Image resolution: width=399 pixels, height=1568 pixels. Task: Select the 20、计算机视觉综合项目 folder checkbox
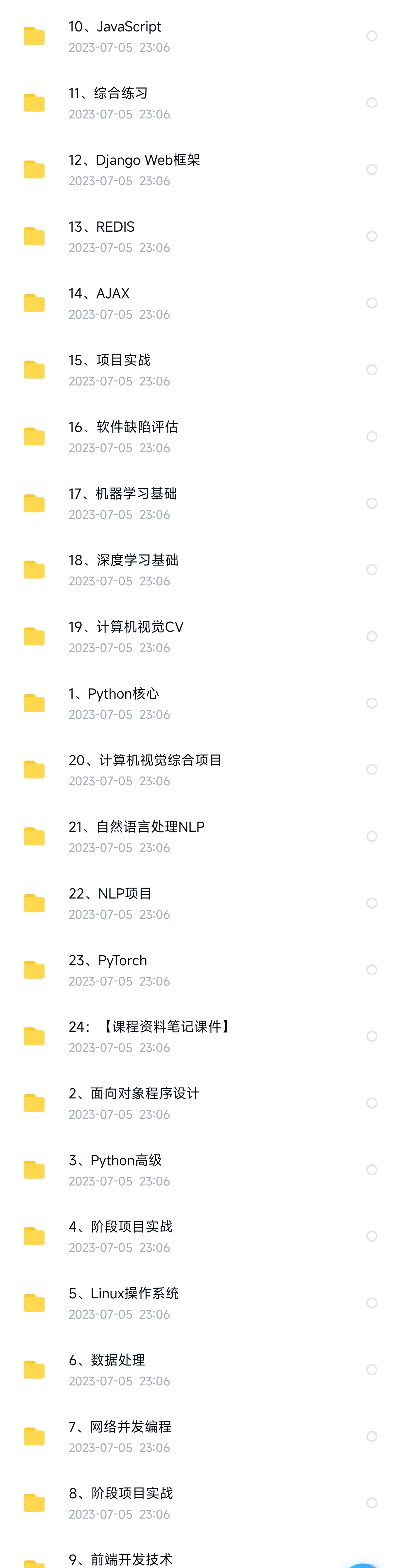click(x=372, y=770)
